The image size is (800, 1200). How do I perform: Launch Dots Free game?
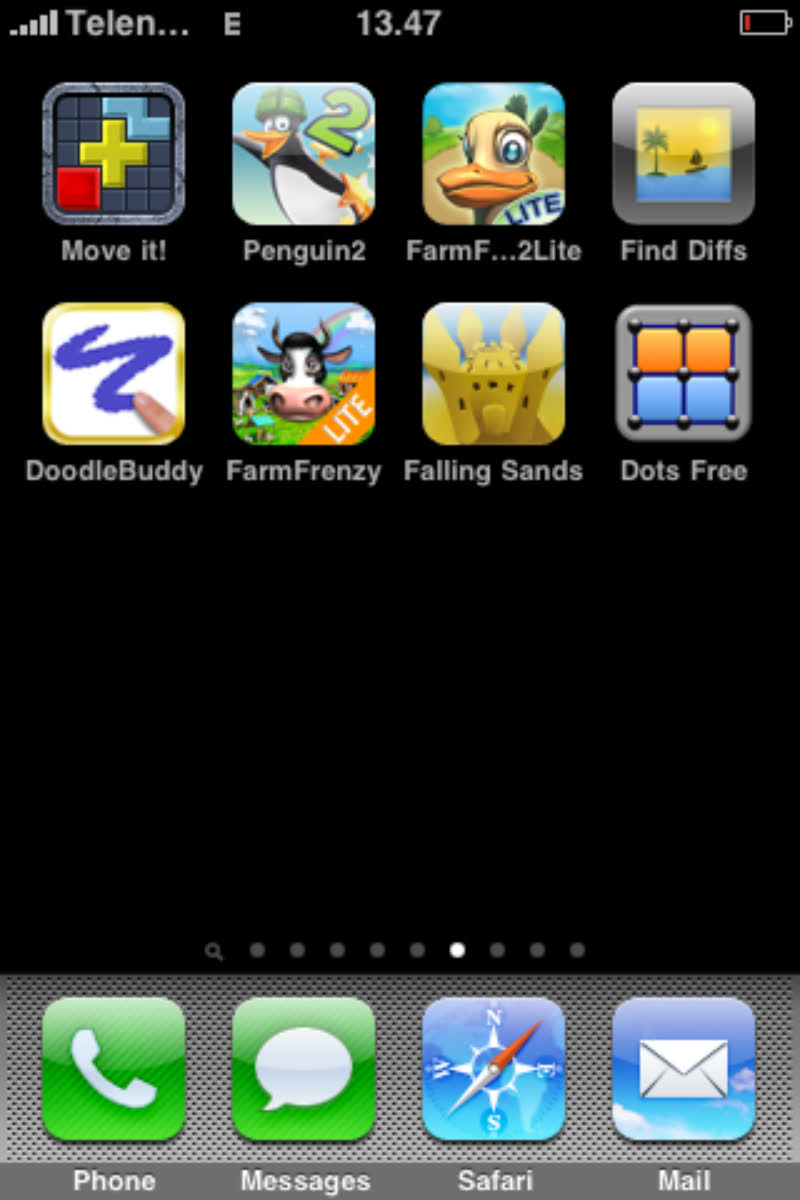click(683, 373)
